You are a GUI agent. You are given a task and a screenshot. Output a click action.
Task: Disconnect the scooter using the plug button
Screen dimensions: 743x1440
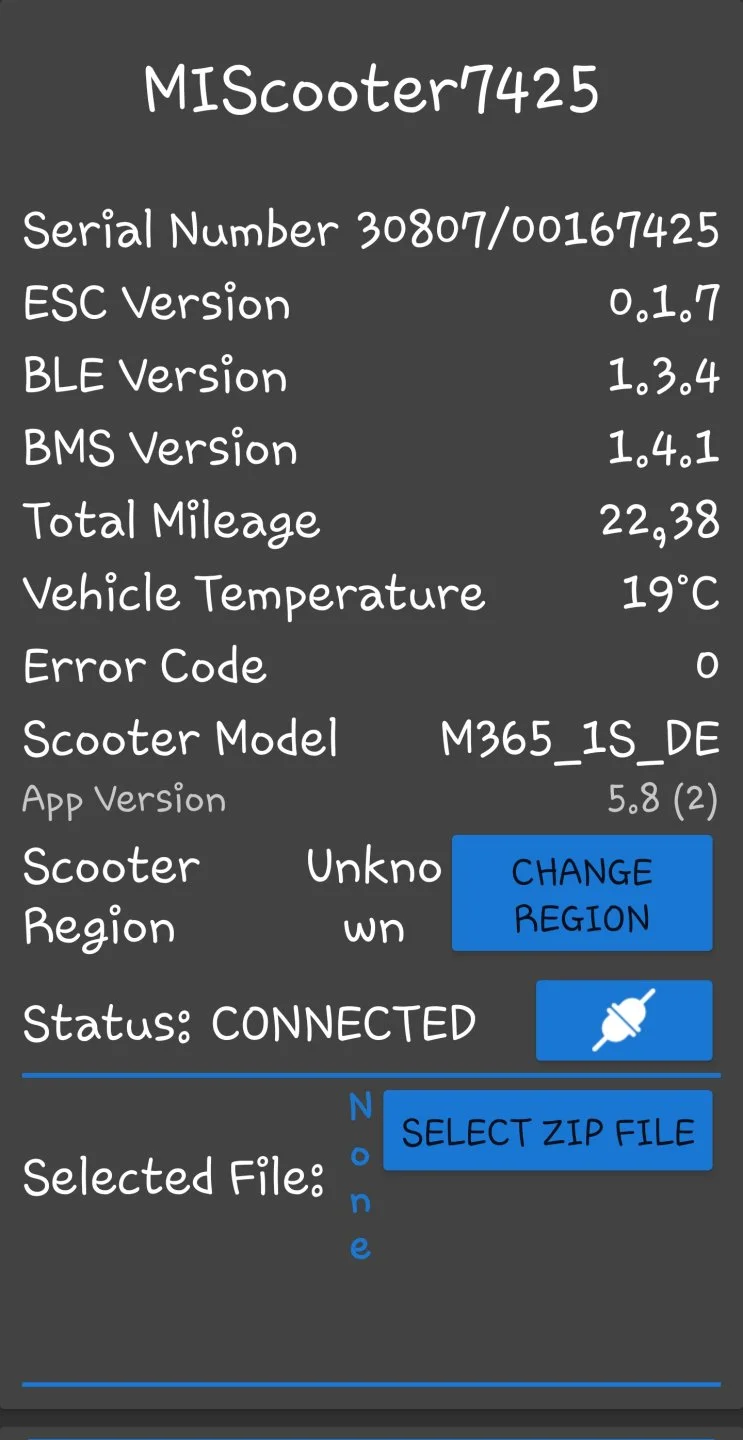(624, 1021)
